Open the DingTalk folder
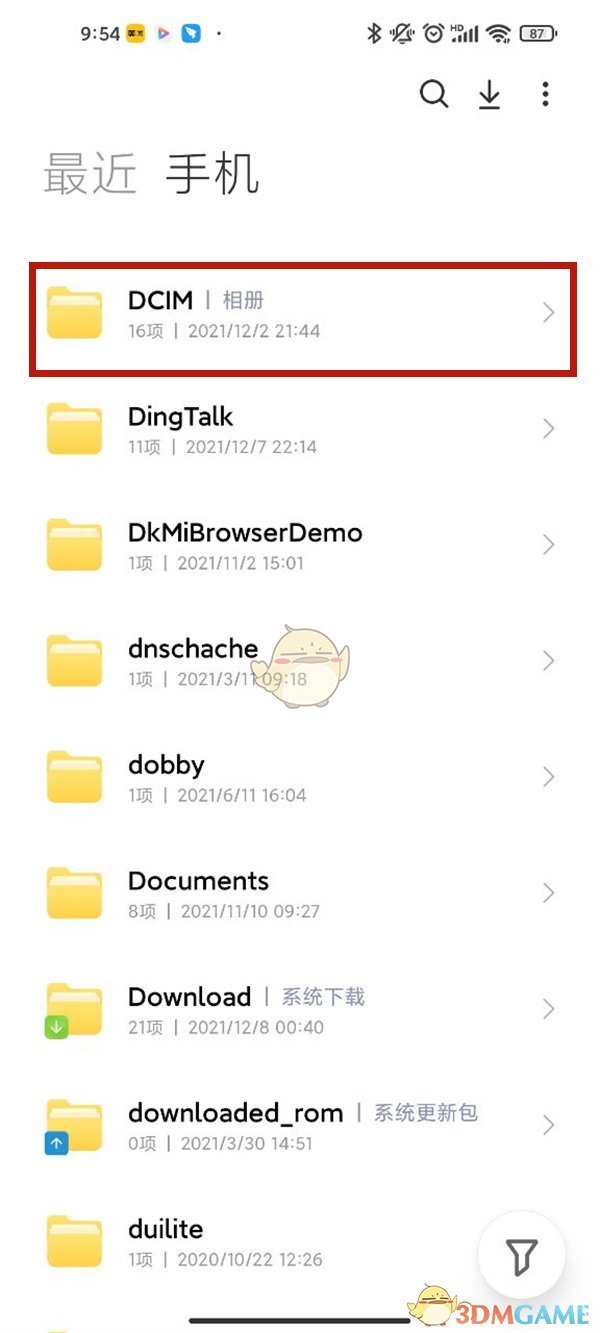Image resolution: width=600 pixels, height=1333 pixels. click(x=300, y=429)
